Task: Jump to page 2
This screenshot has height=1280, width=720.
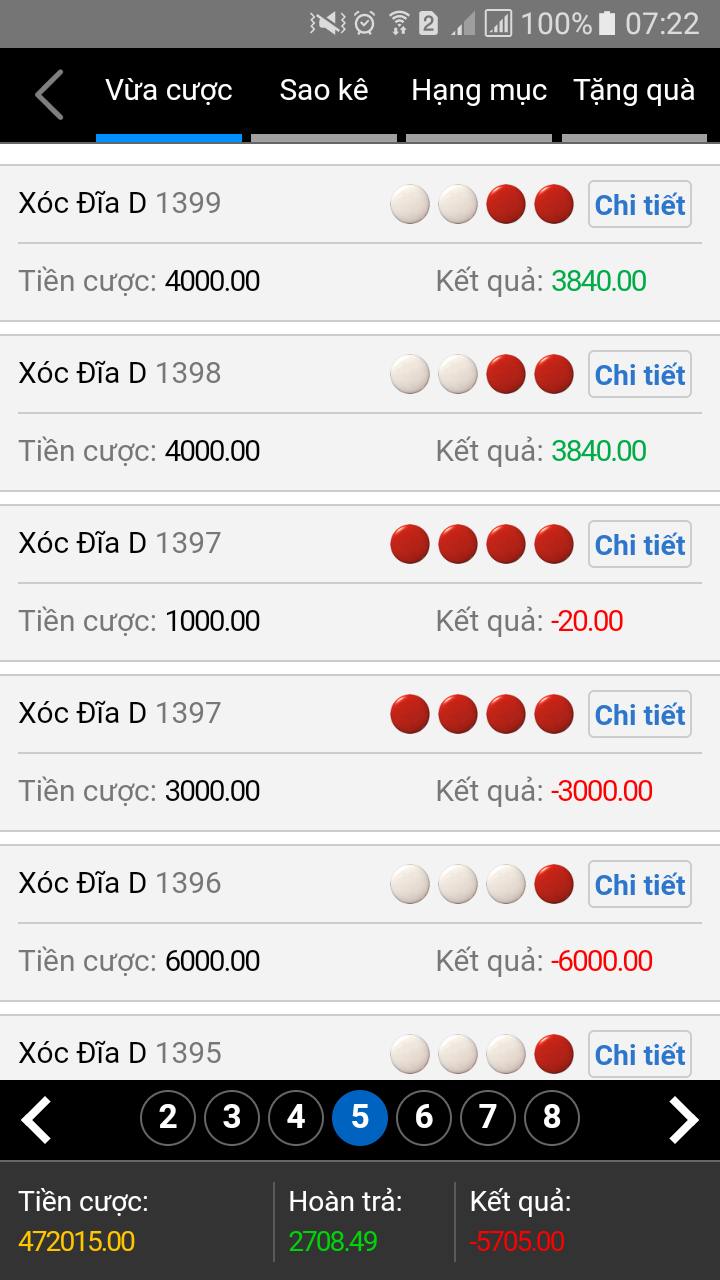Action: click(x=168, y=1117)
